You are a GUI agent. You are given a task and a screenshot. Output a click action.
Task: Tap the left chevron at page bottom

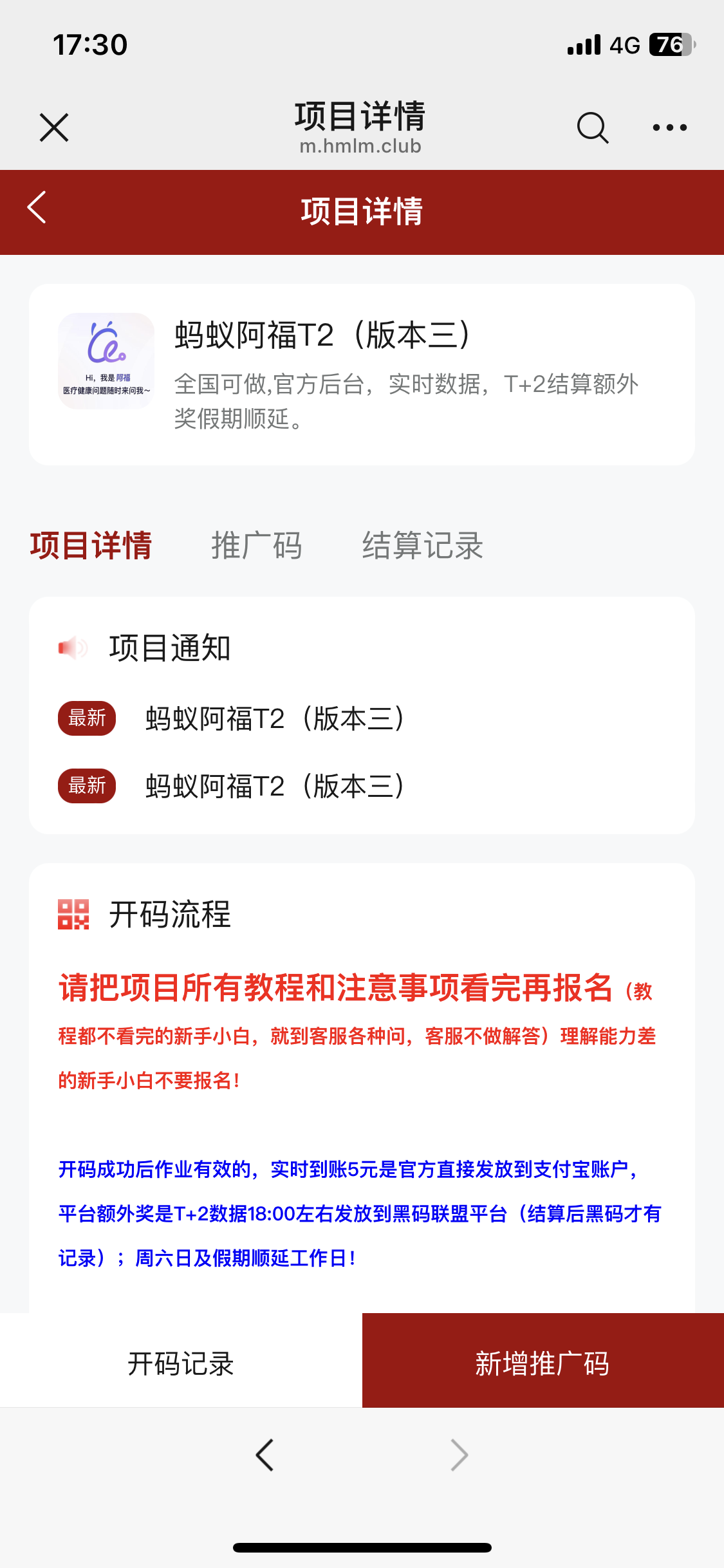(265, 1453)
